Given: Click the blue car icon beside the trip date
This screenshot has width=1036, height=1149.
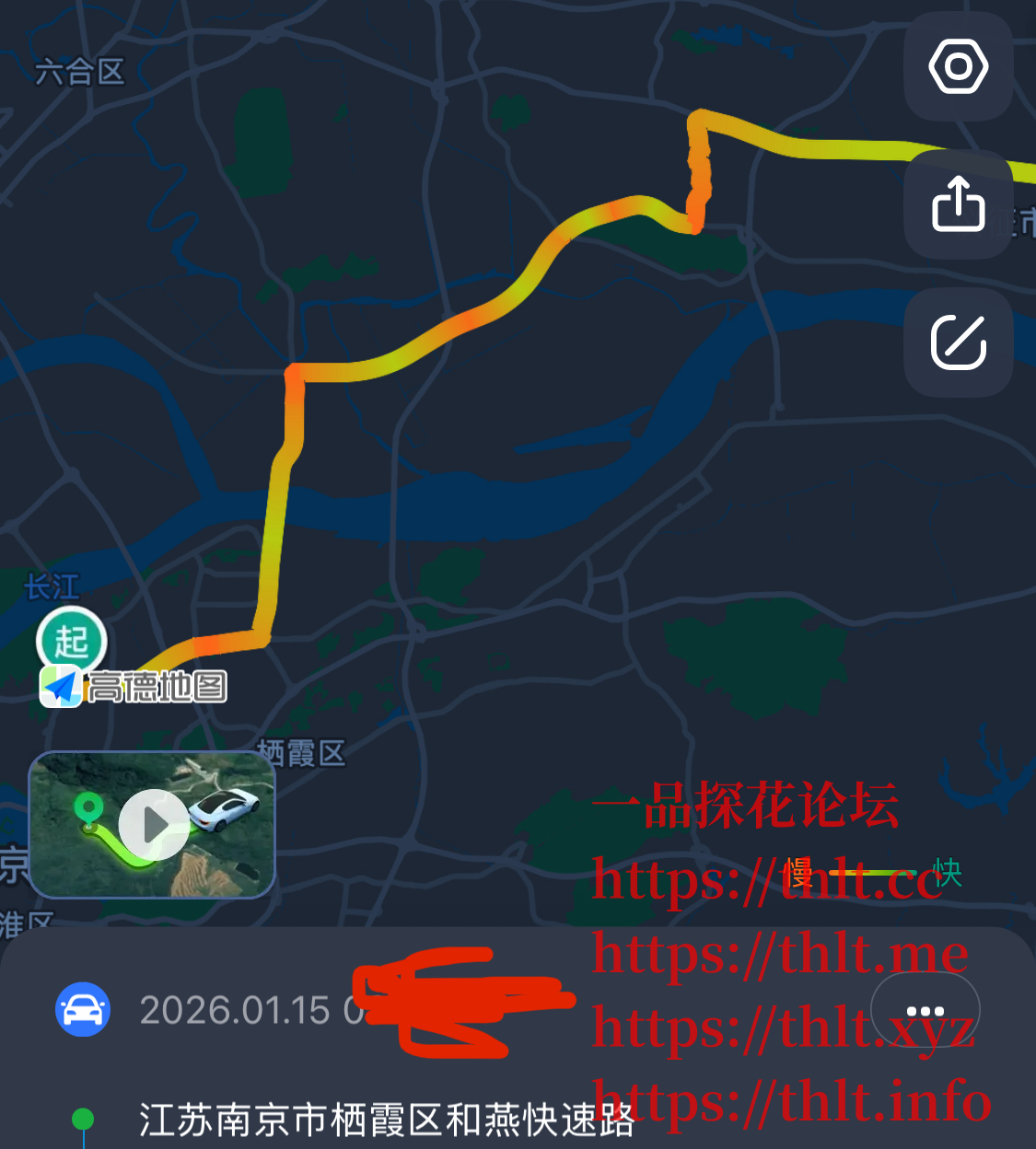Looking at the screenshot, I should [83, 1009].
